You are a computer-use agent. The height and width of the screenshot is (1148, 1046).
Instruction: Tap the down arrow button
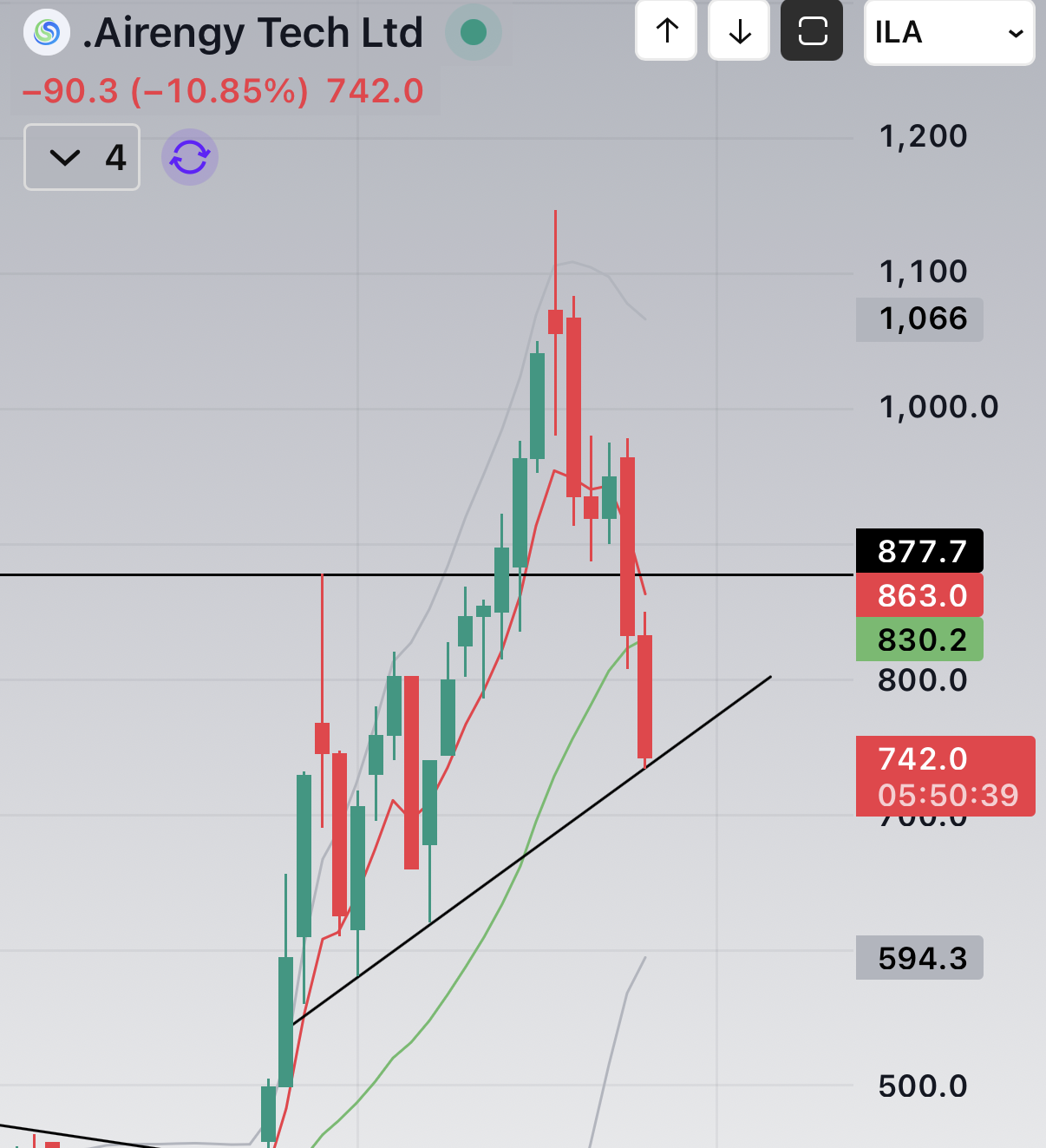pos(739,31)
